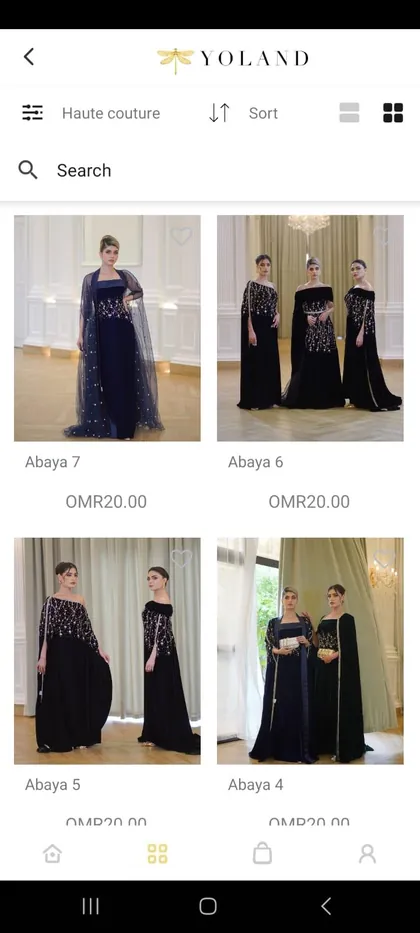Add Abaya 7 to wishlist via heart

click(181, 236)
